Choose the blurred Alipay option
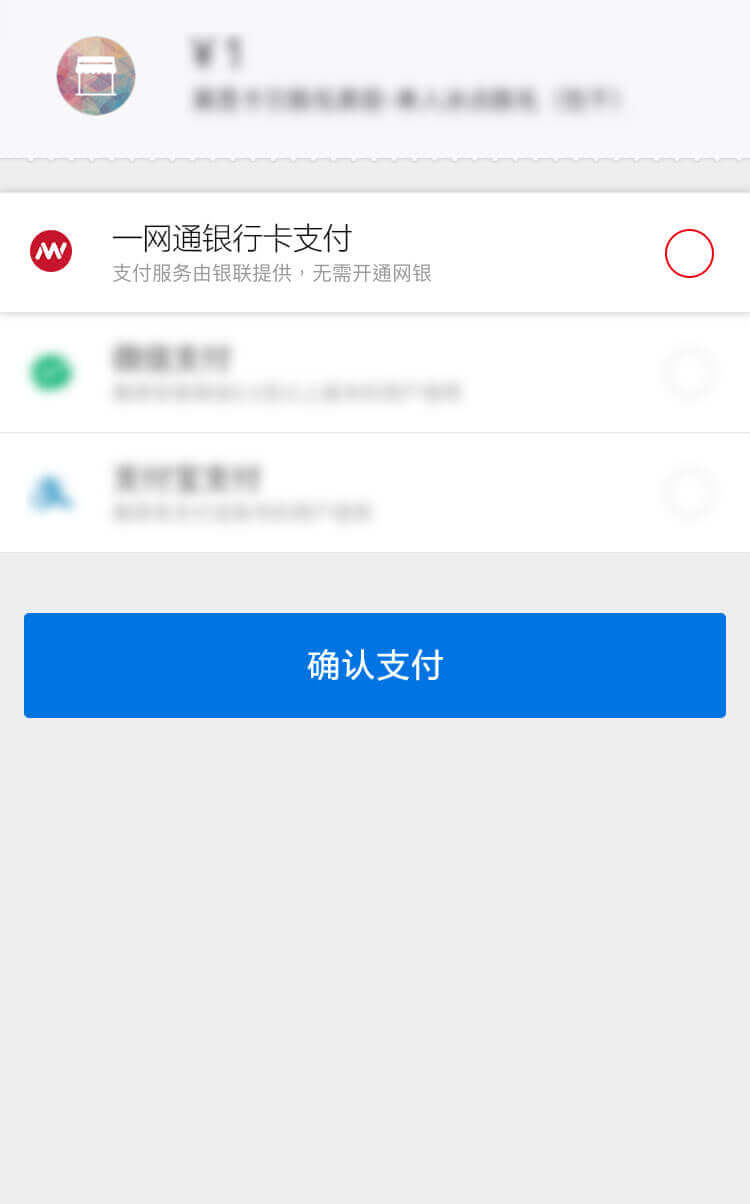This screenshot has width=750, height=1204. (689, 493)
